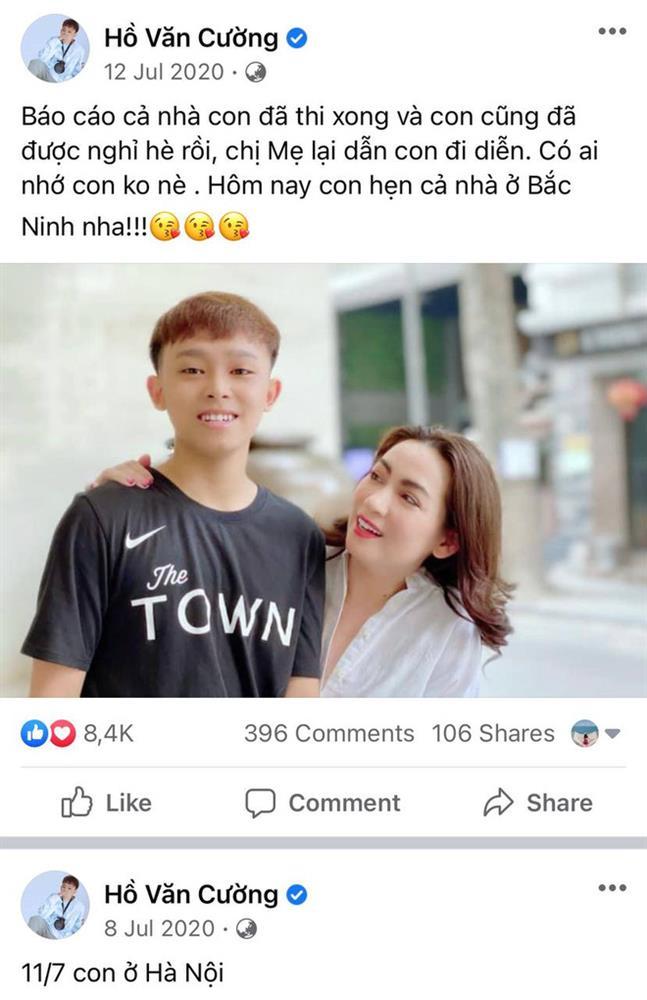Open the author name on the 12 Jul post
647x1000 pixels.
192,39
